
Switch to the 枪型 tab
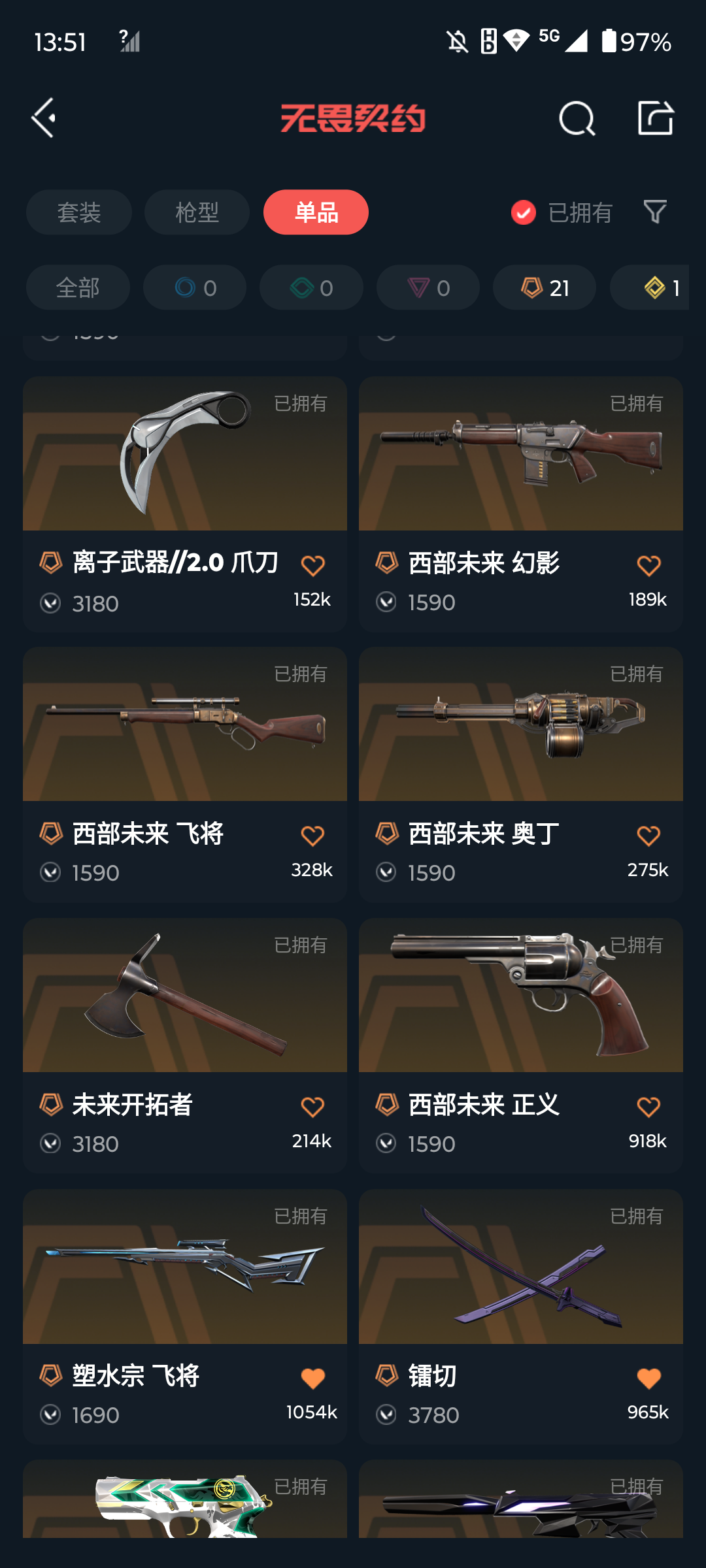197,212
